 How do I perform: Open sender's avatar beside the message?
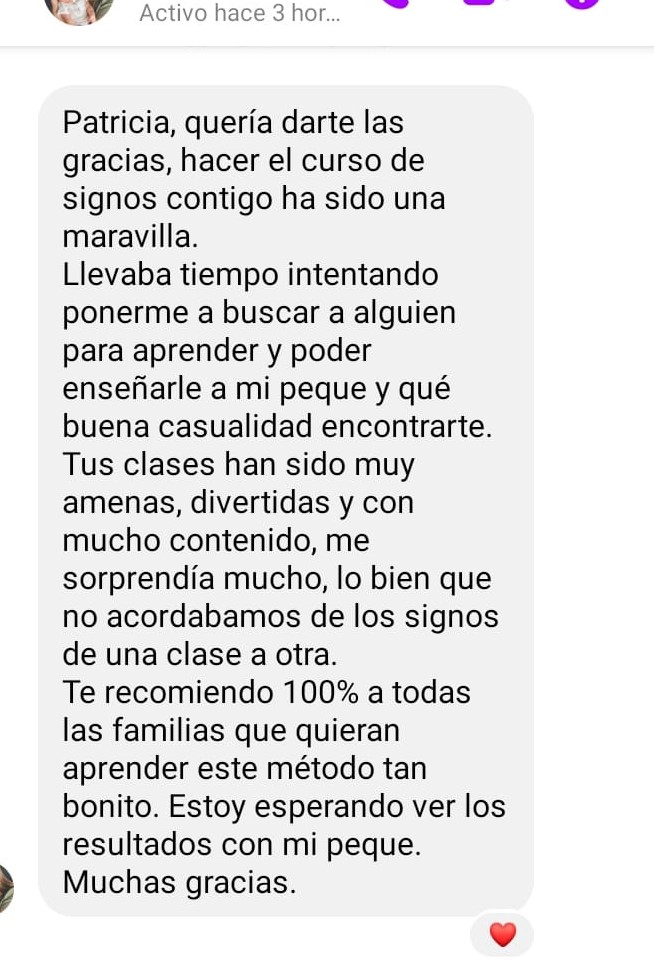(5, 888)
